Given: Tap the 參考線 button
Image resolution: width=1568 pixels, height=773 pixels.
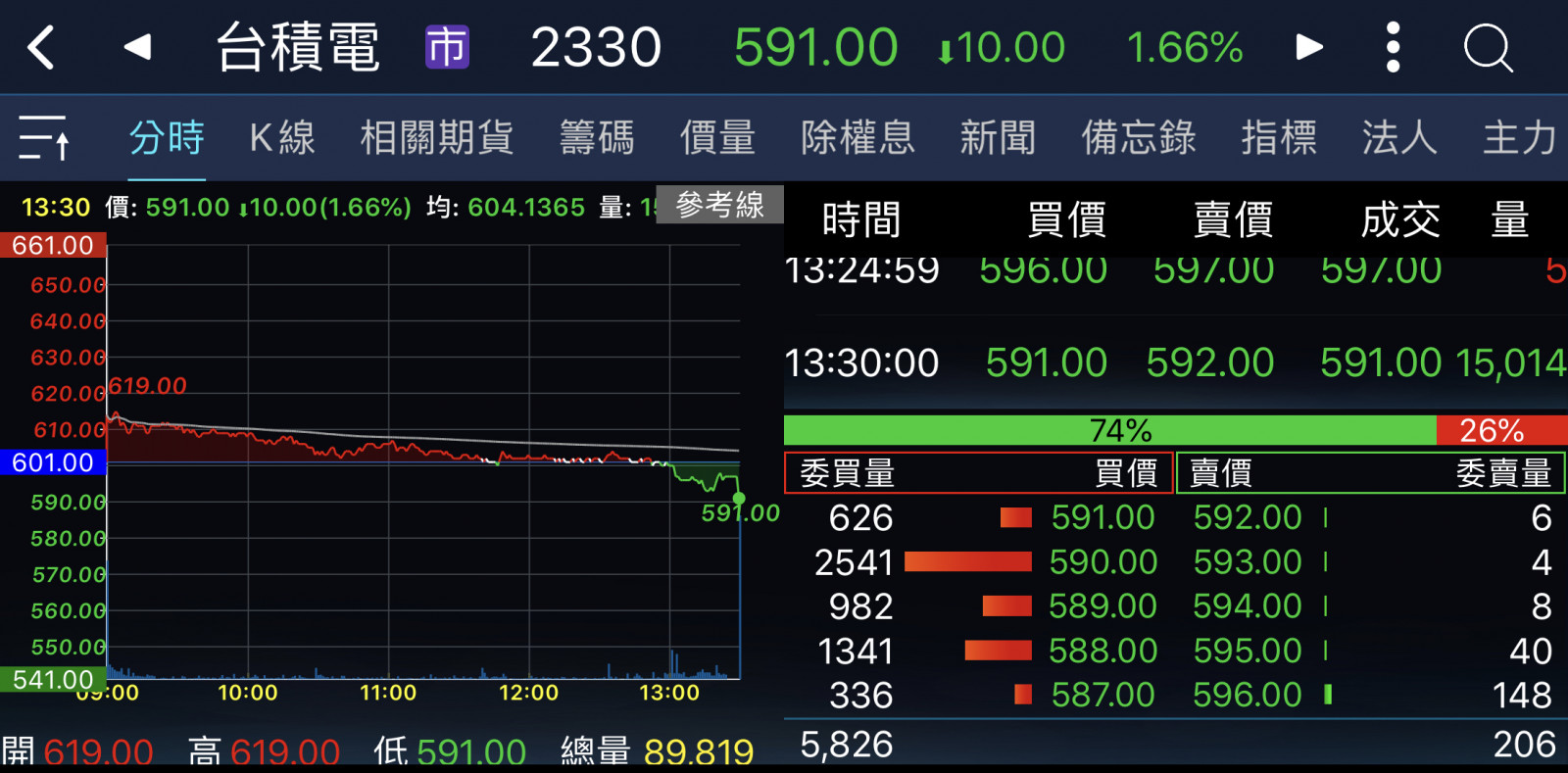Looking at the screenshot, I should (719, 205).
